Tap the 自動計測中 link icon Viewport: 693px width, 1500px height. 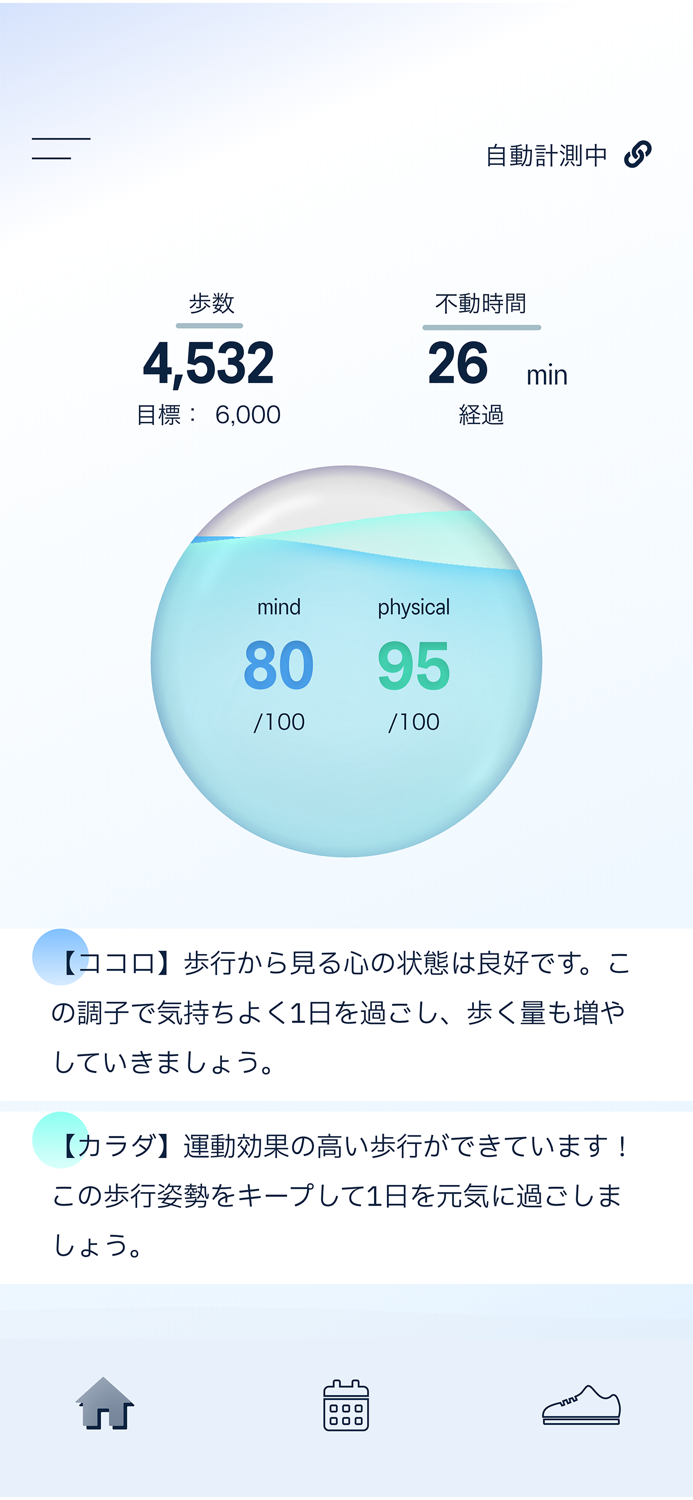tap(638, 154)
